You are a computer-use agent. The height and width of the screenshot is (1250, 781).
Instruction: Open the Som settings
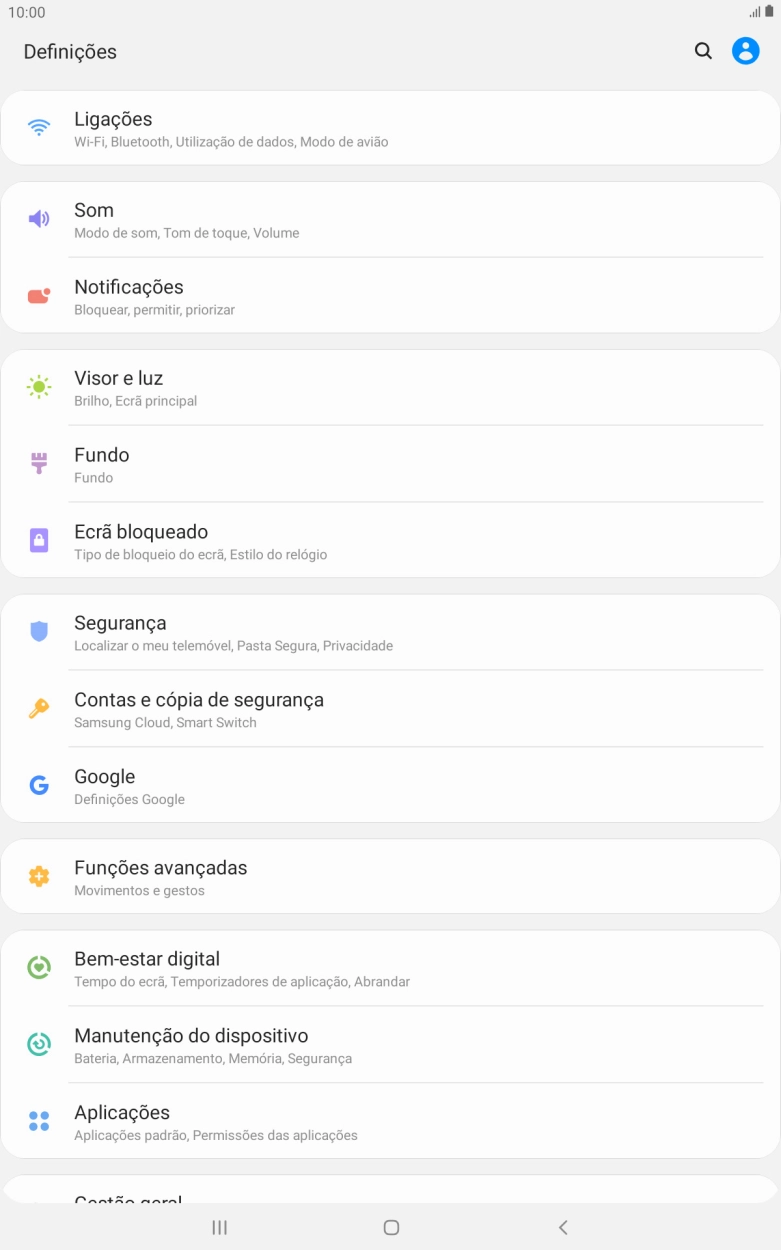click(x=390, y=220)
